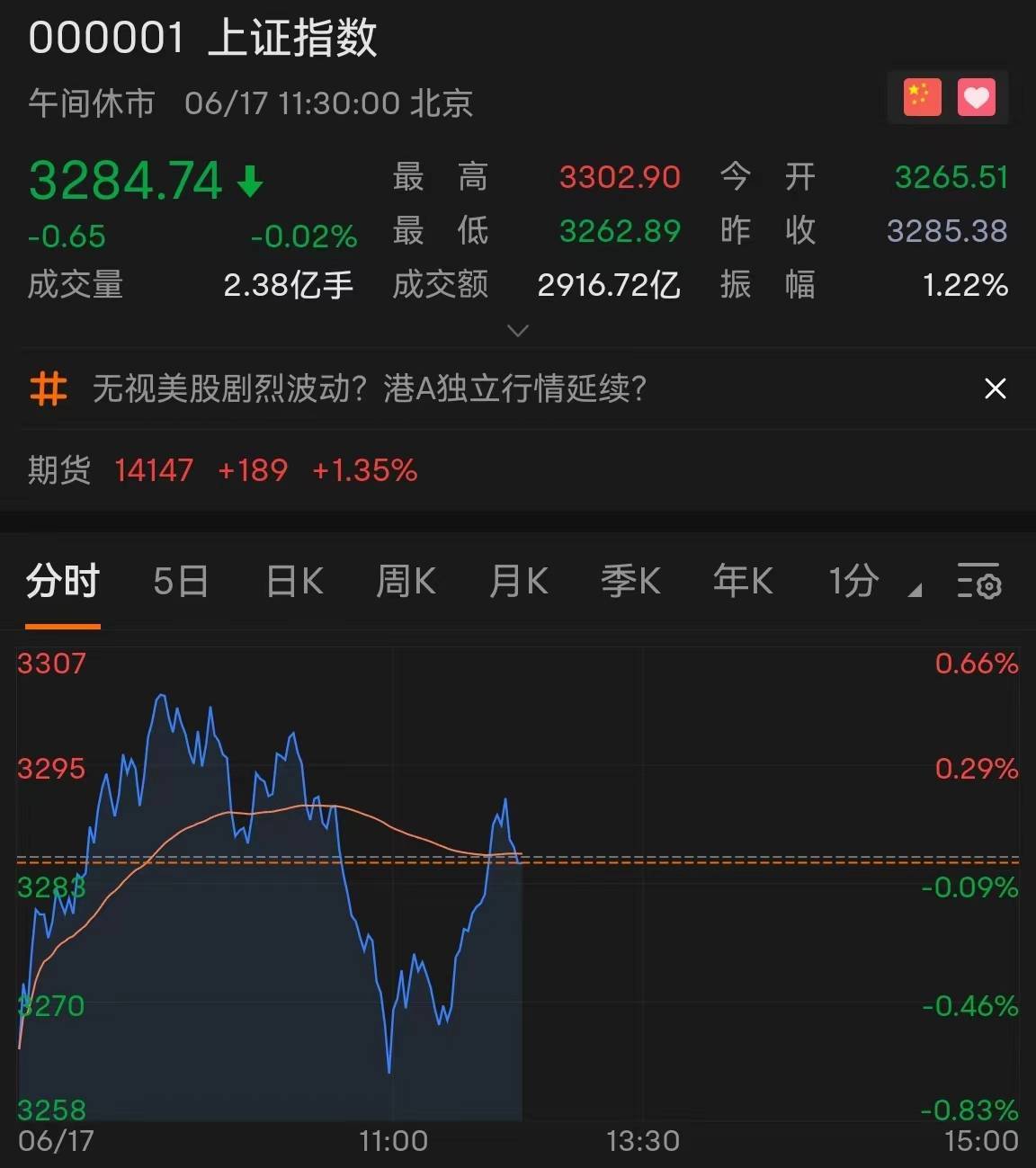The height and width of the screenshot is (1168, 1036).
Task: Toggle the 分时 intraday view
Action: click(x=62, y=581)
